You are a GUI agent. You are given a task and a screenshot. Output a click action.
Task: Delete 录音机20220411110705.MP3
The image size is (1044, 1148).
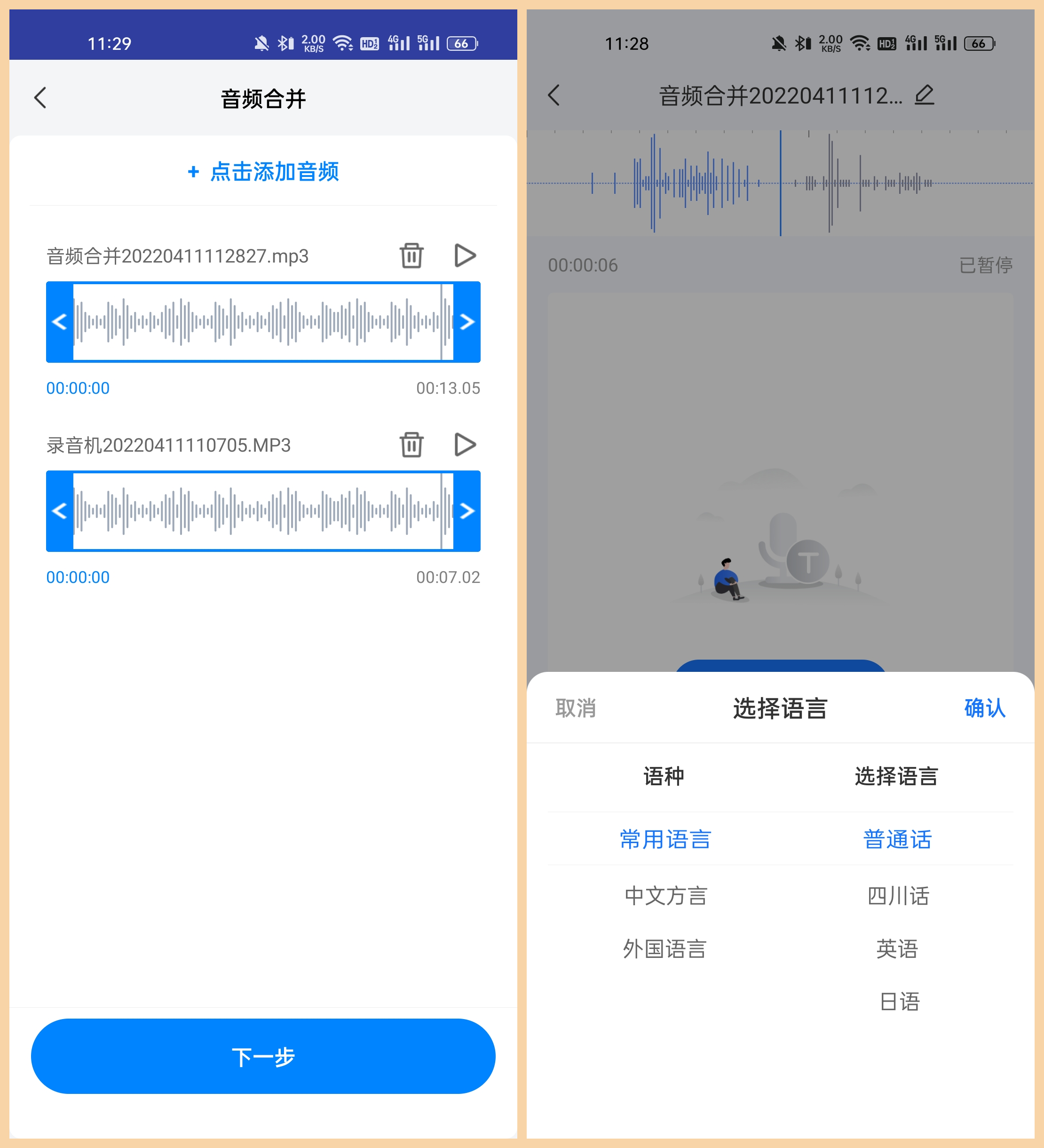411,444
